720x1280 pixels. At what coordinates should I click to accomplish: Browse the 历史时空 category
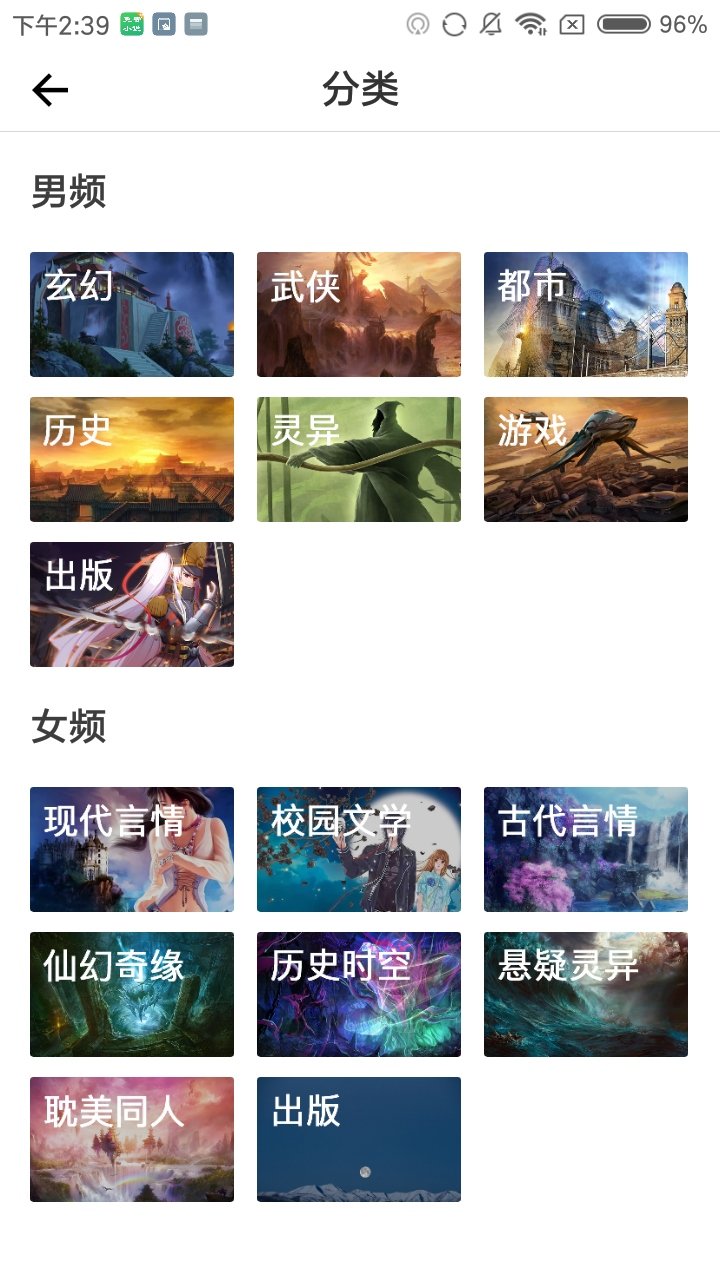click(x=359, y=994)
